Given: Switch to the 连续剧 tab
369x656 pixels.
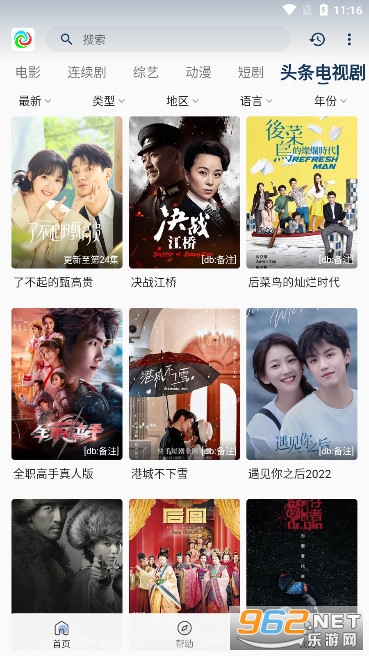Looking at the screenshot, I should pos(87,72).
